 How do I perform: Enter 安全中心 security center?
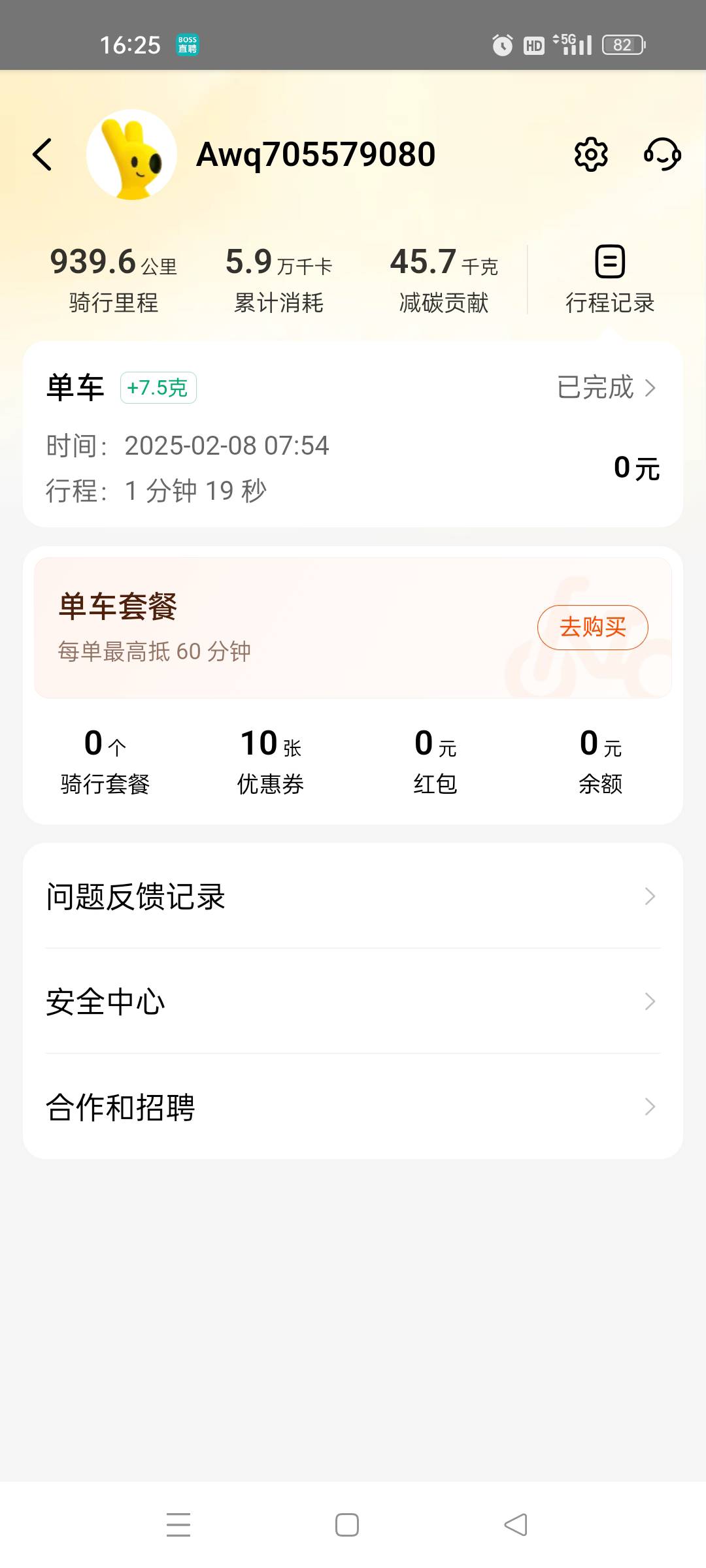[353, 1002]
